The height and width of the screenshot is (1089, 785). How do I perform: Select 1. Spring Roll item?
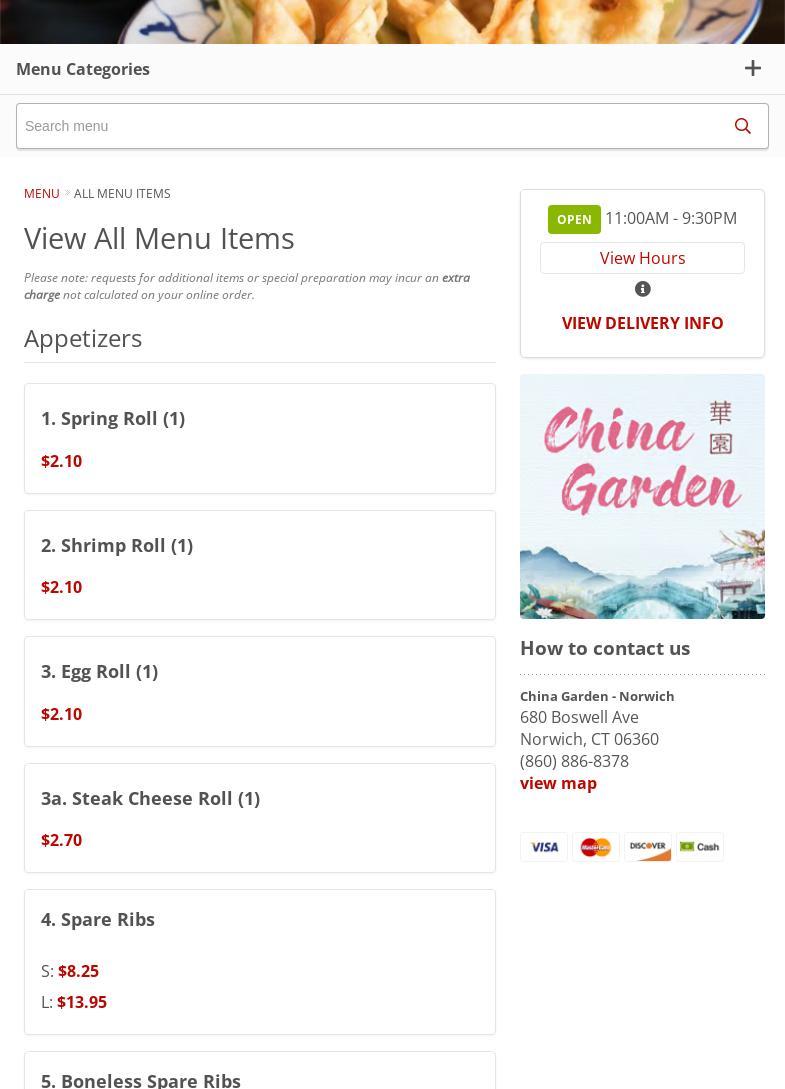pyautogui.click(x=259, y=438)
